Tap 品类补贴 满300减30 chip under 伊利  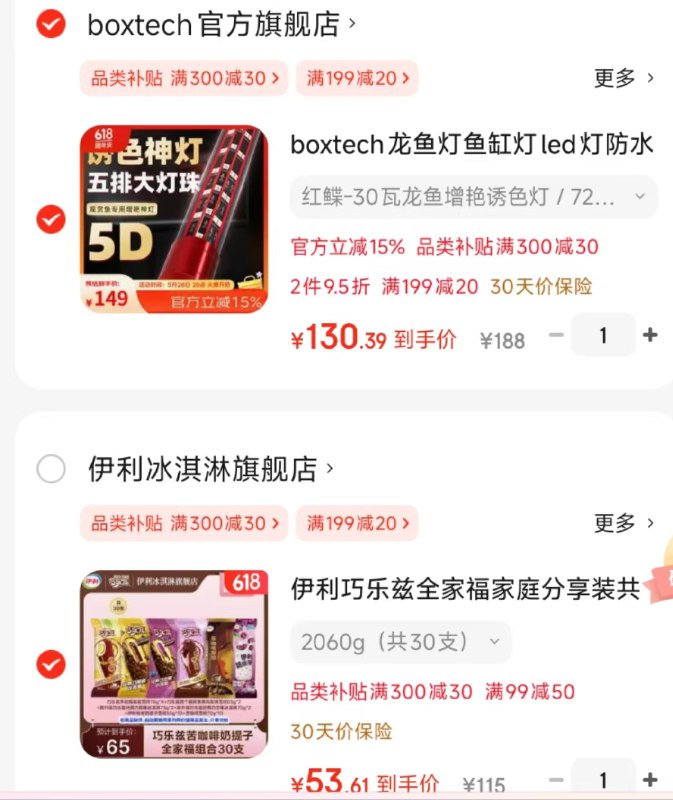click(184, 523)
